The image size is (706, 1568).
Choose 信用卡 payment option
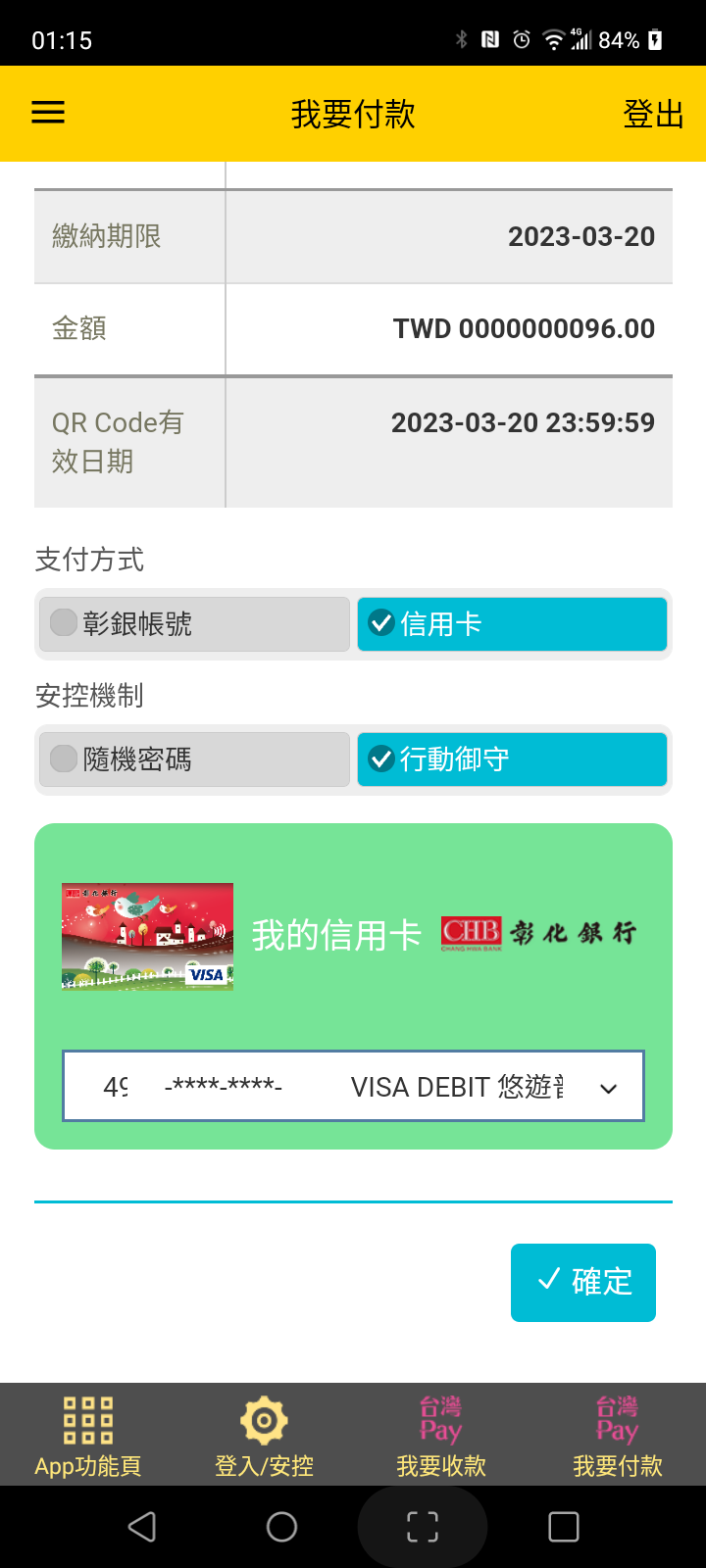512,624
